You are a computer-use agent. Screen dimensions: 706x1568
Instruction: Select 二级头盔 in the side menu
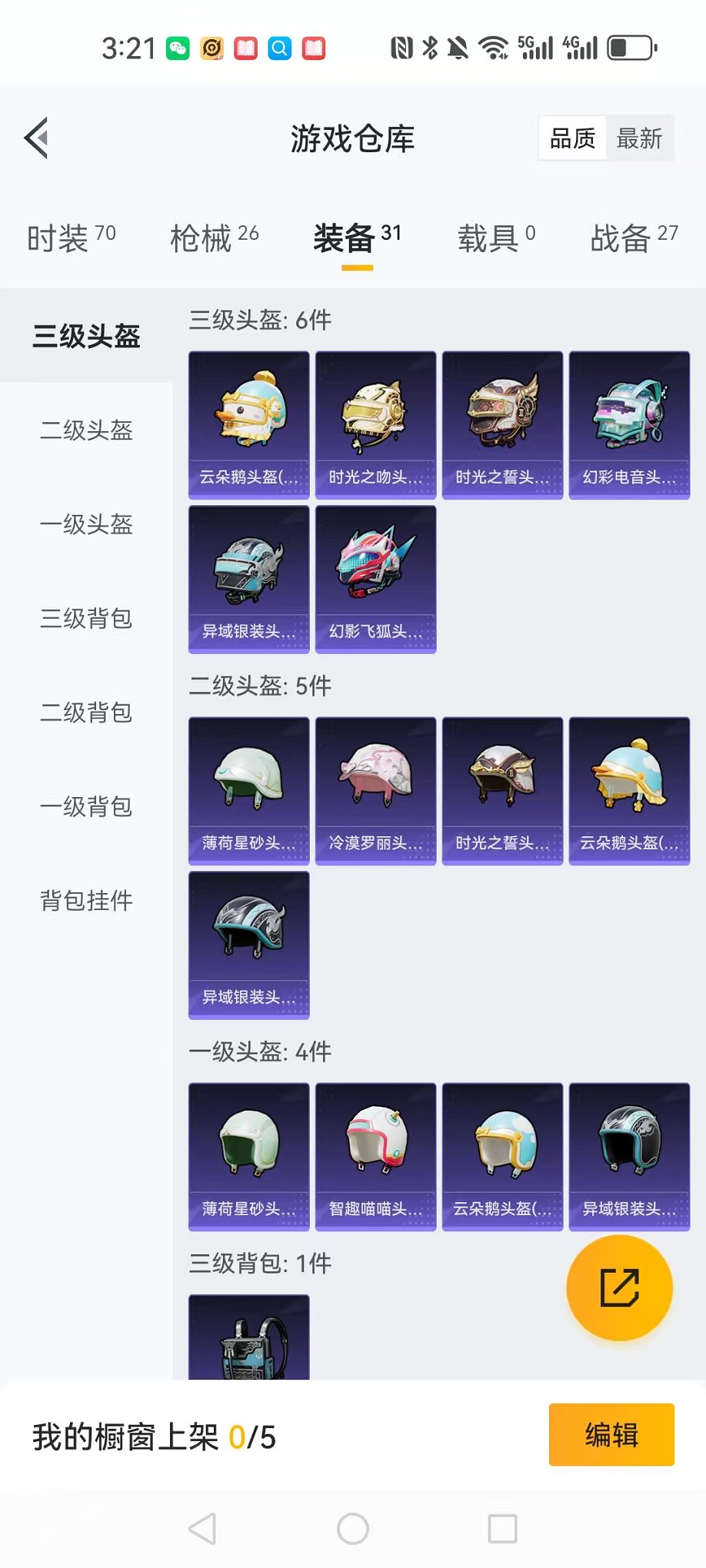86,430
